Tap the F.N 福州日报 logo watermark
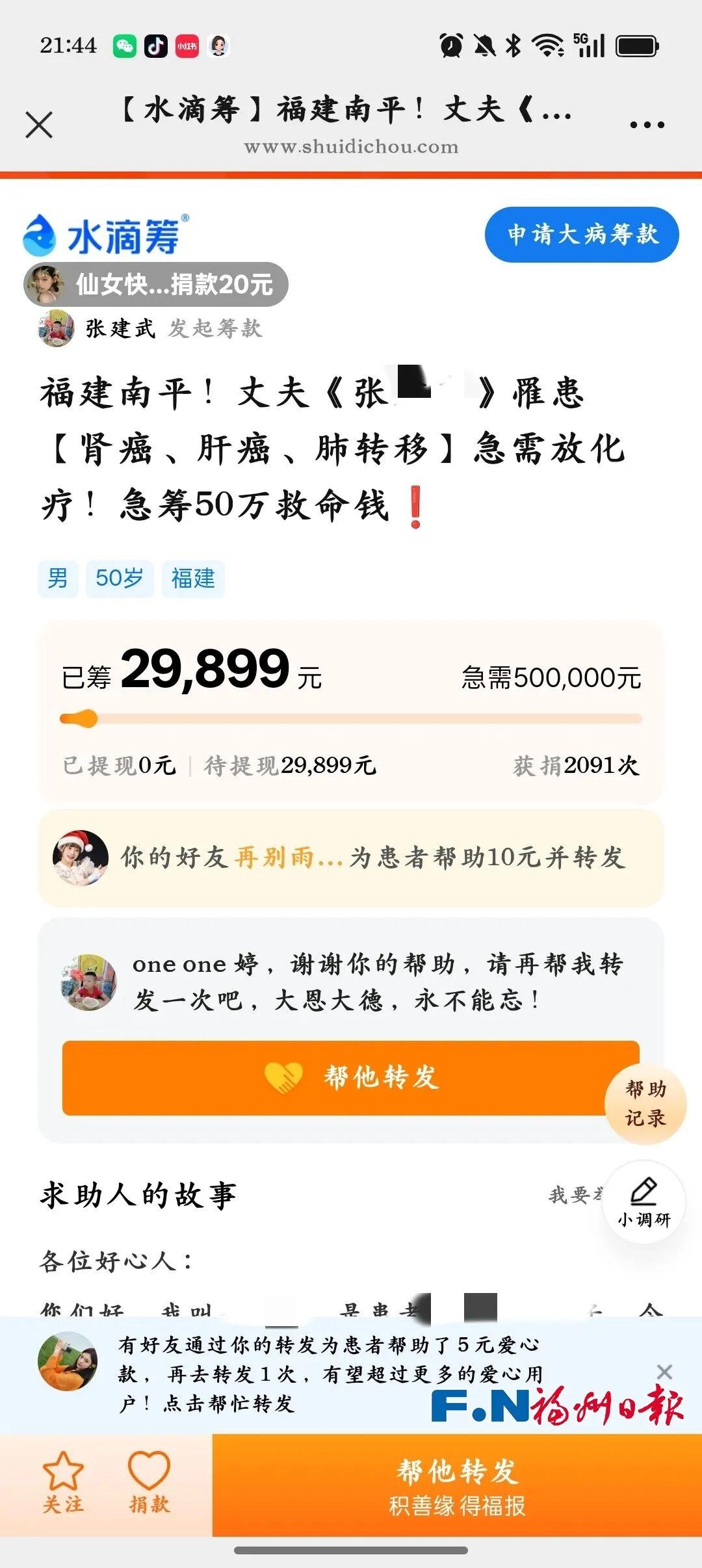Viewport: 702px width, 1568px height. (556, 1404)
